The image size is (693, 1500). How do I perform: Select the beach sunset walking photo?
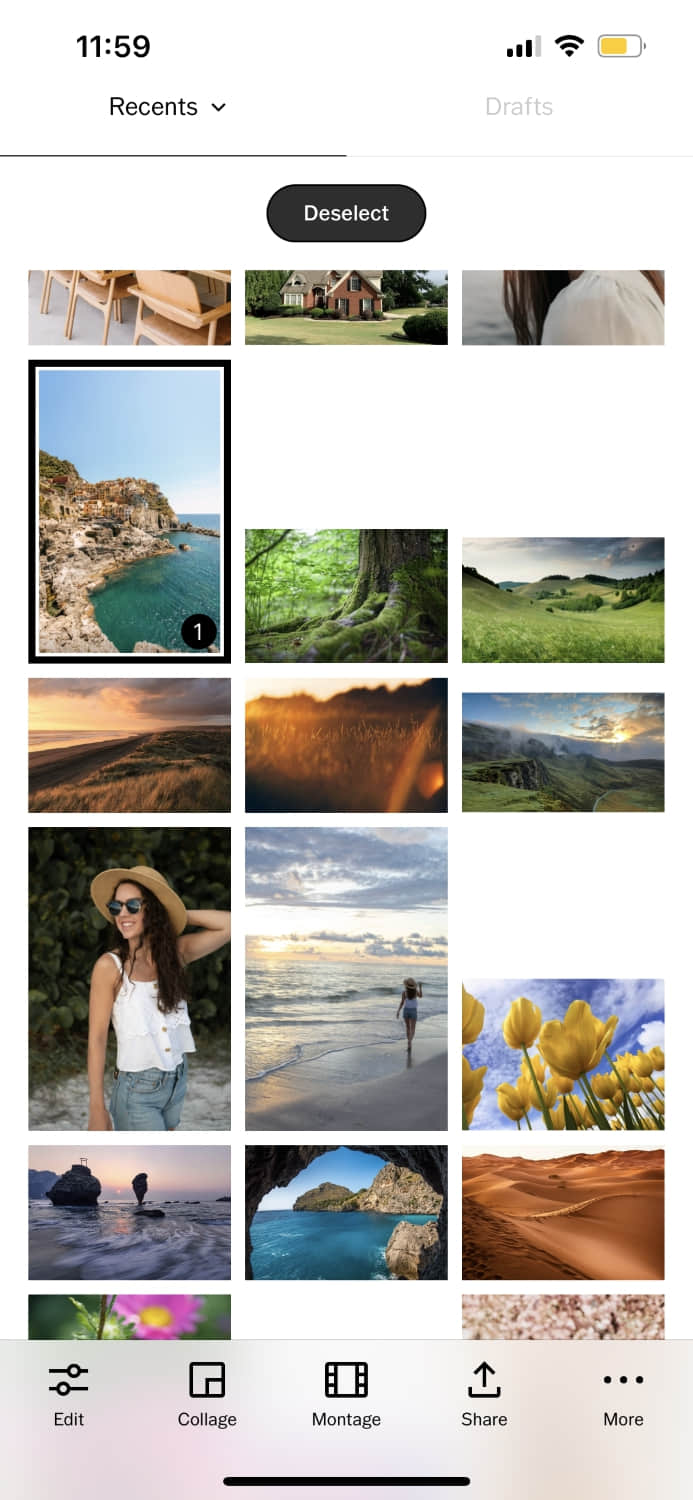346,979
